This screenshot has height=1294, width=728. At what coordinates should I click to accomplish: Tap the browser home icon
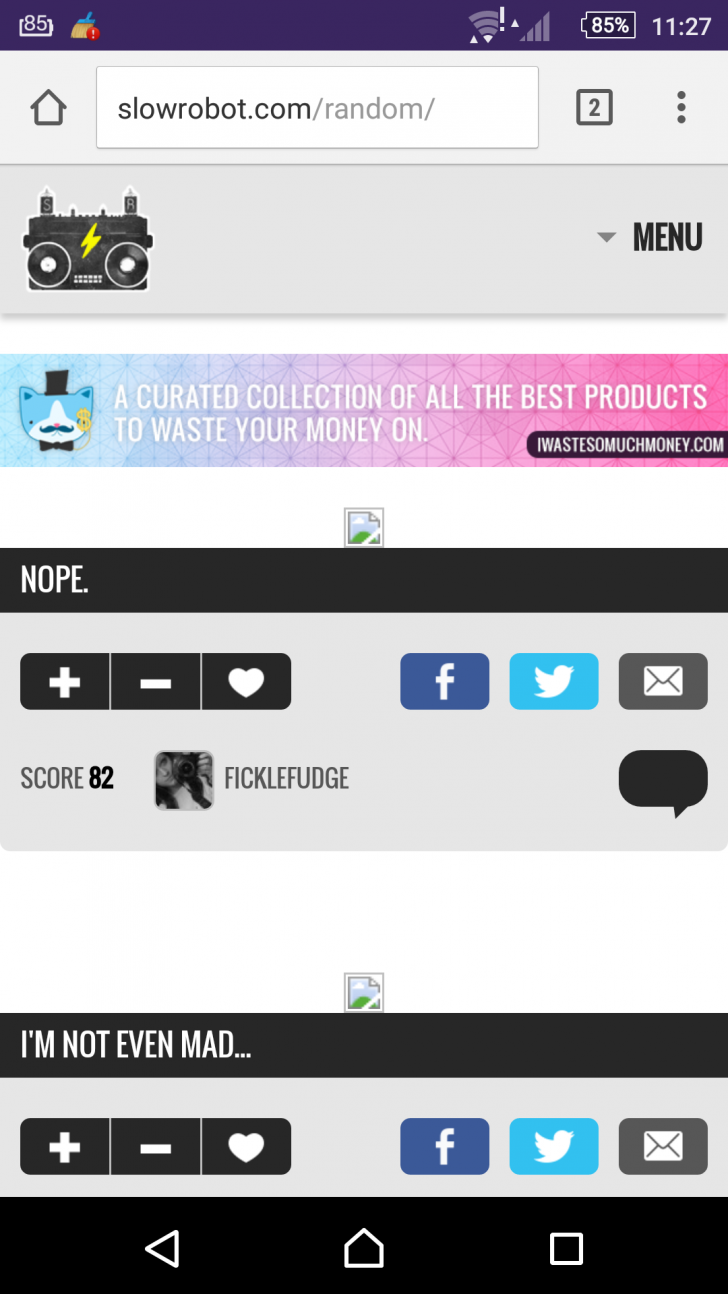(48, 108)
